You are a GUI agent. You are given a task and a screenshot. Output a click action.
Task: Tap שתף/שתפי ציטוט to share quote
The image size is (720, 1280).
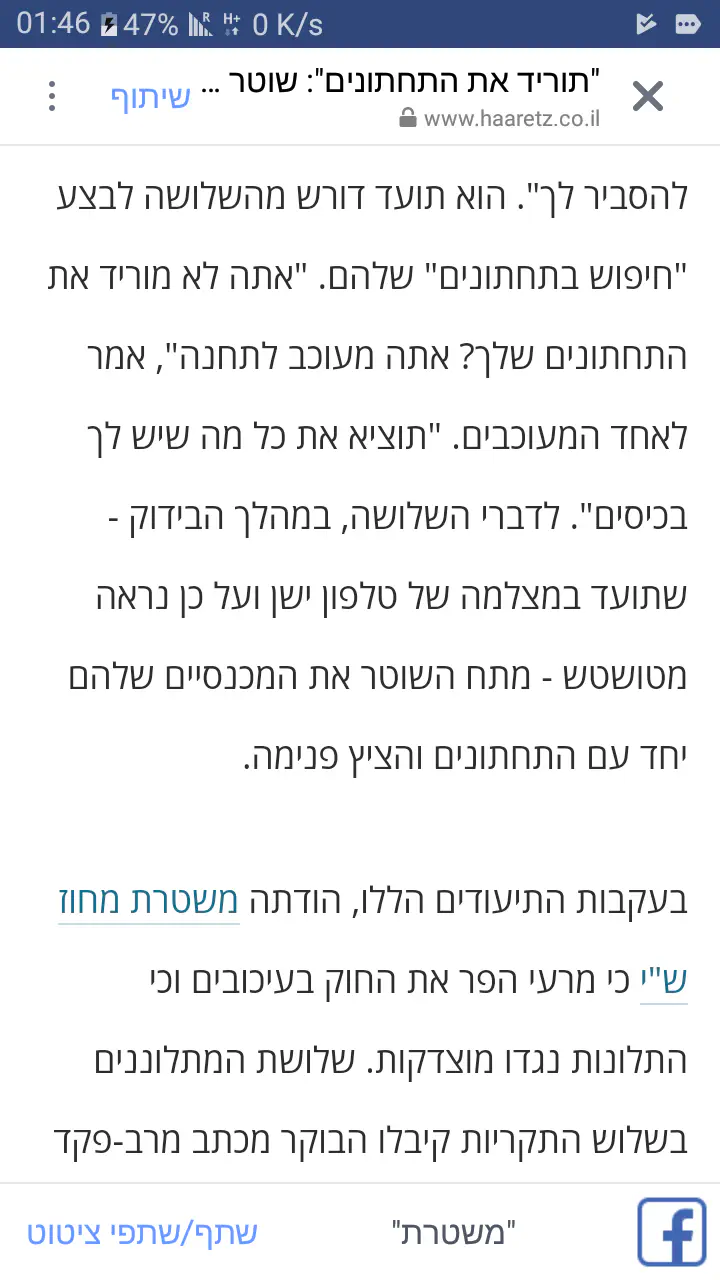click(x=142, y=1232)
